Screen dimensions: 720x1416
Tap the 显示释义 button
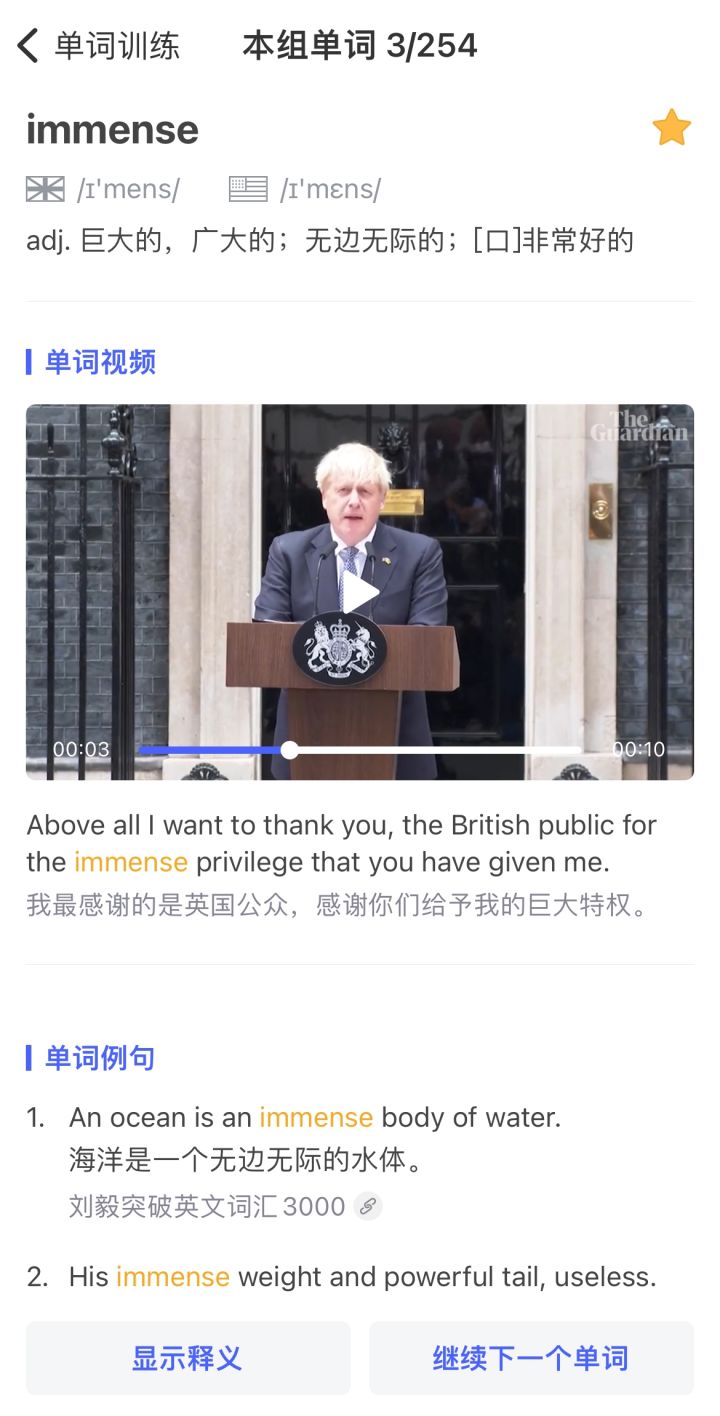pyautogui.click(x=188, y=1358)
